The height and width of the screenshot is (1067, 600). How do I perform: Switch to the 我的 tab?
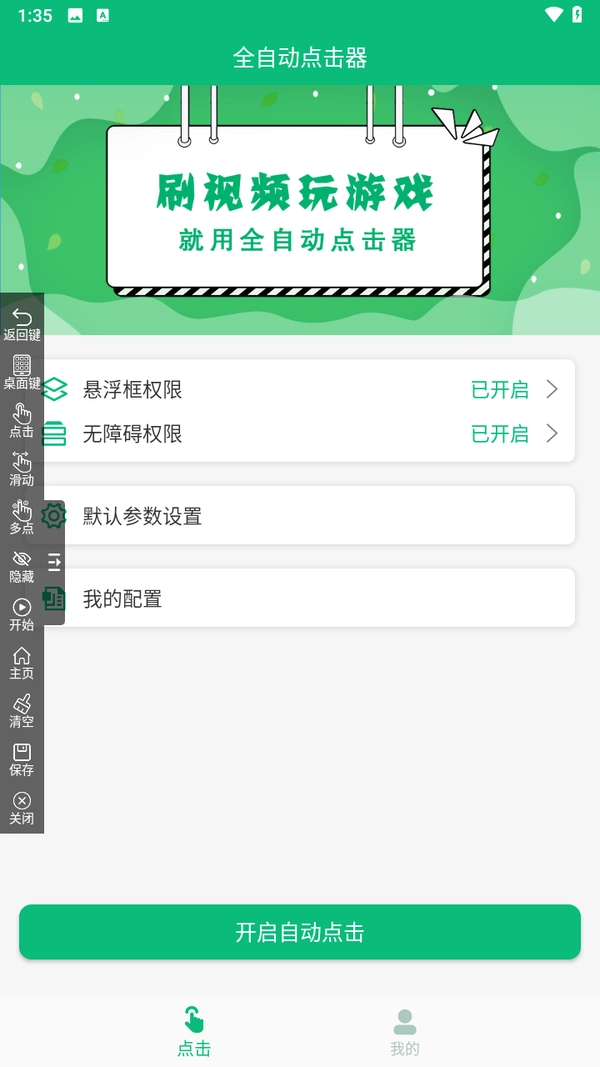pos(405,1032)
